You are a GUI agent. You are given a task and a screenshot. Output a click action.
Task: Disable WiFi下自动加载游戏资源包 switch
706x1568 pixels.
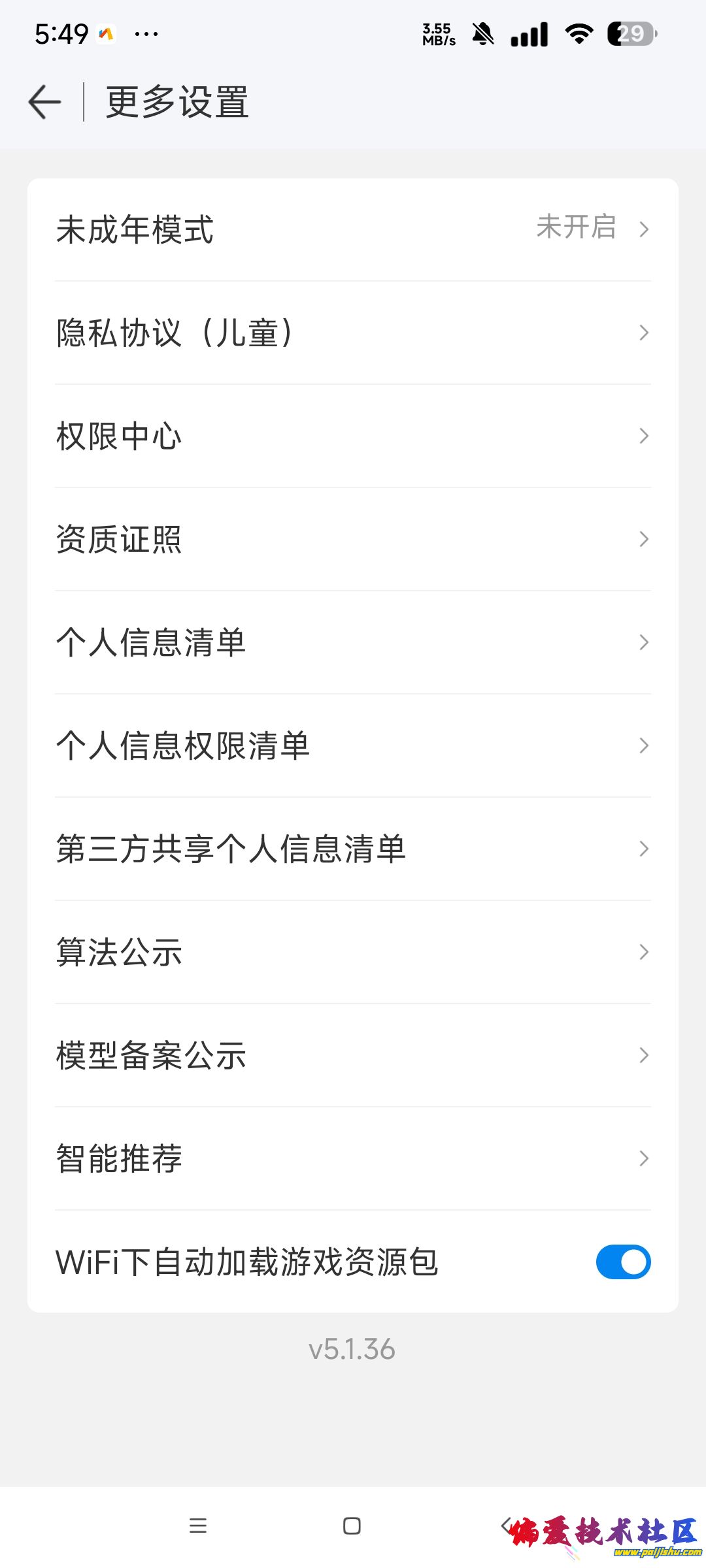click(x=622, y=1262)
